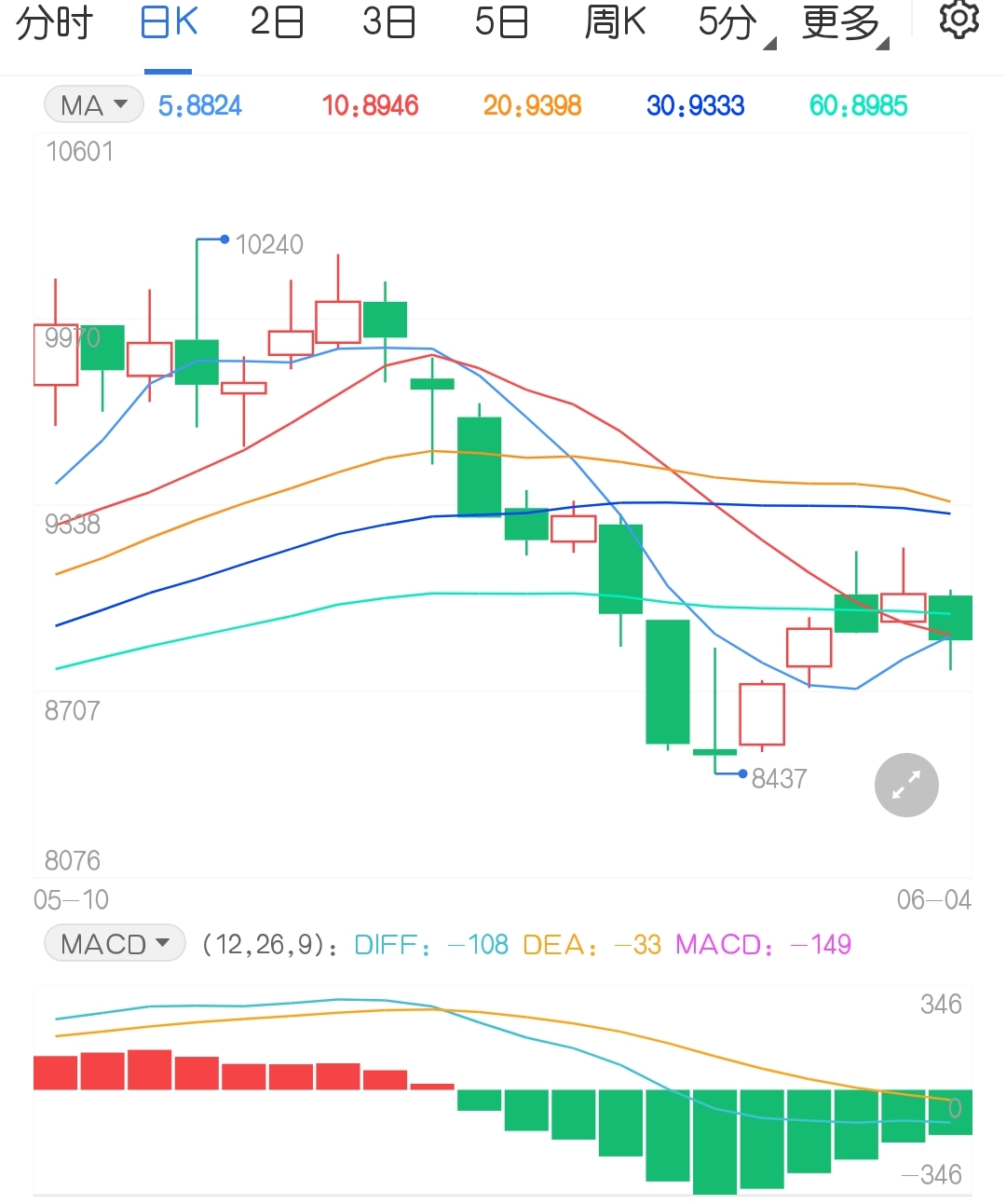
Task: Show the 3日 chart view
Action: click(388, 22)
